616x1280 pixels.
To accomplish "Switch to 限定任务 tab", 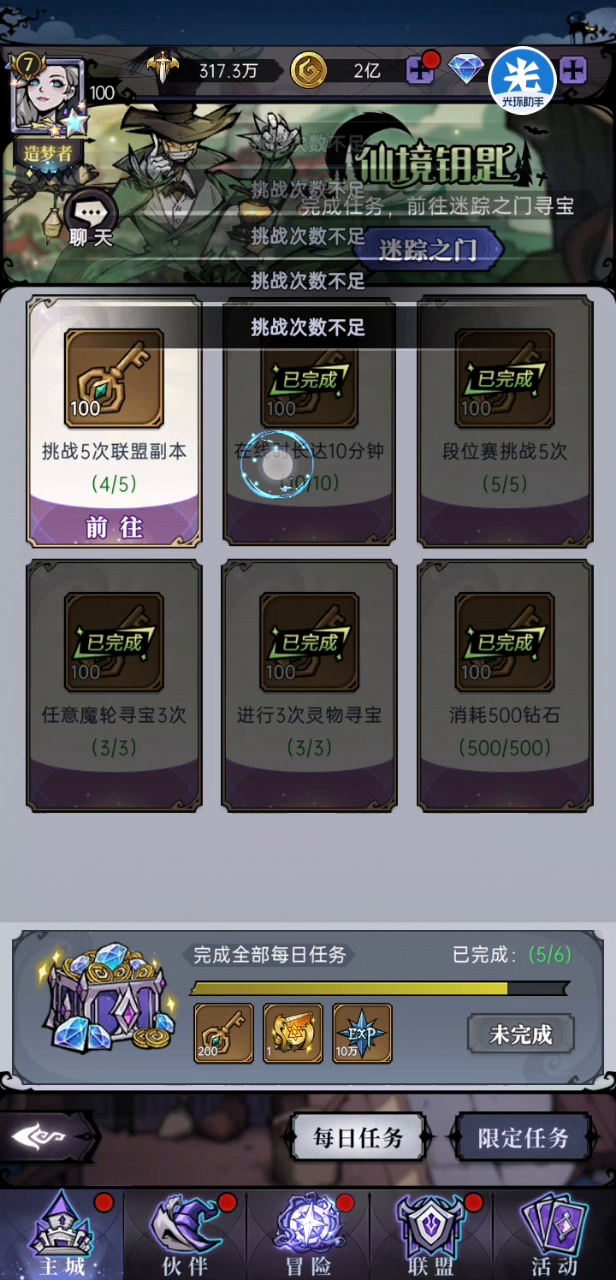I will tap(523, 1137).
